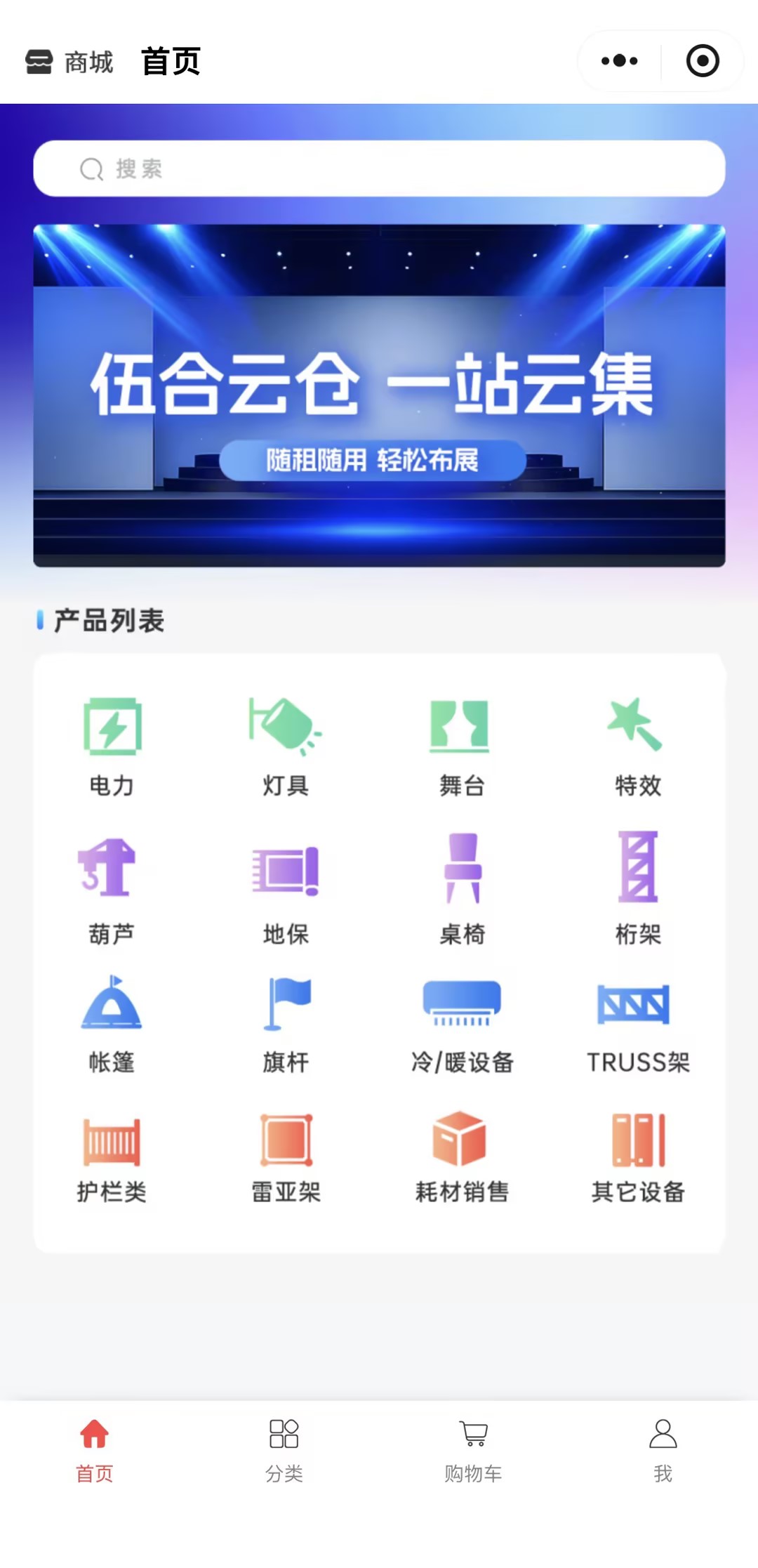This screenshot has height=1568, width=758.
Task: Open the 伍合云仓 banner
Action: pos(379,395)
